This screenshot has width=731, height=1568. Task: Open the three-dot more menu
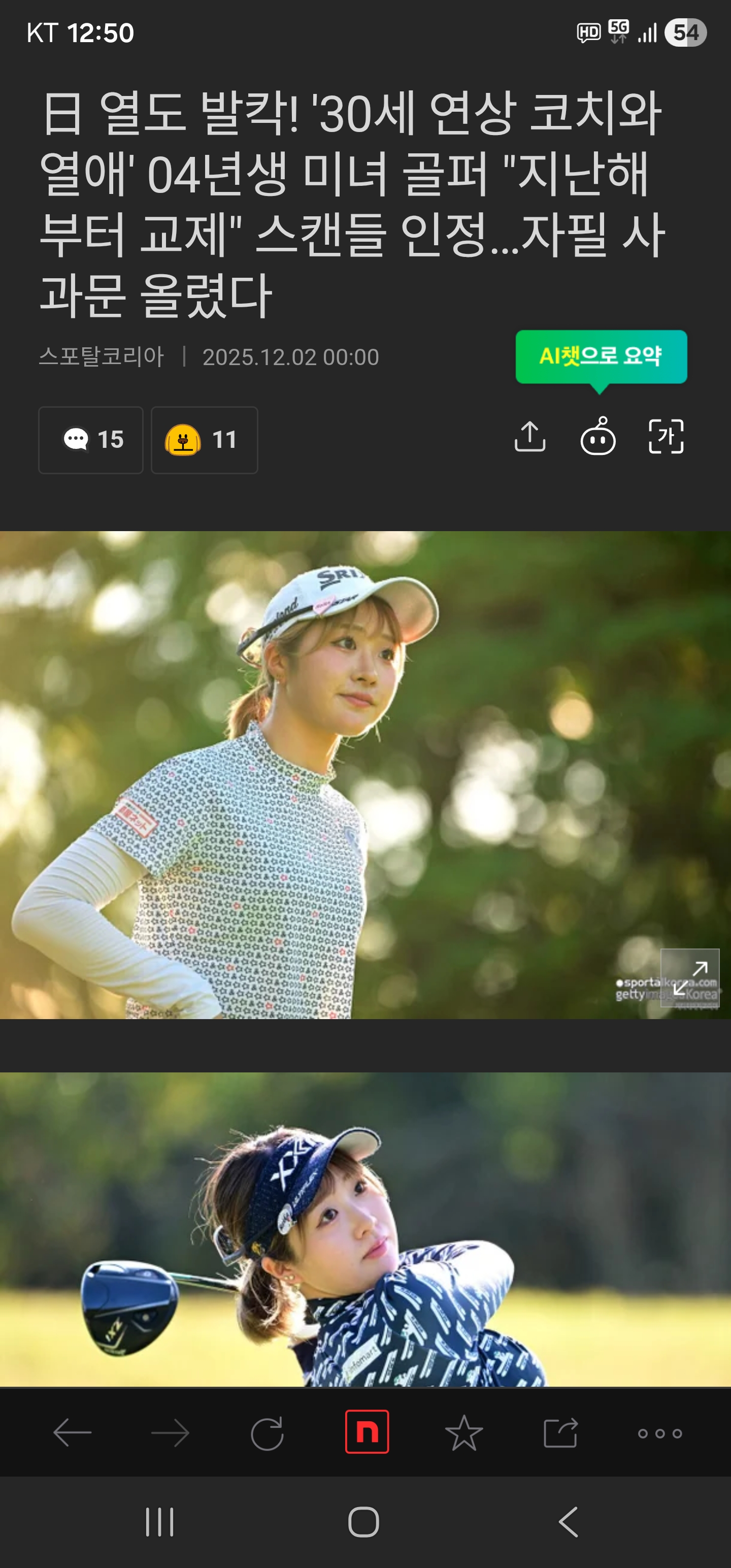click(660, 1433)
